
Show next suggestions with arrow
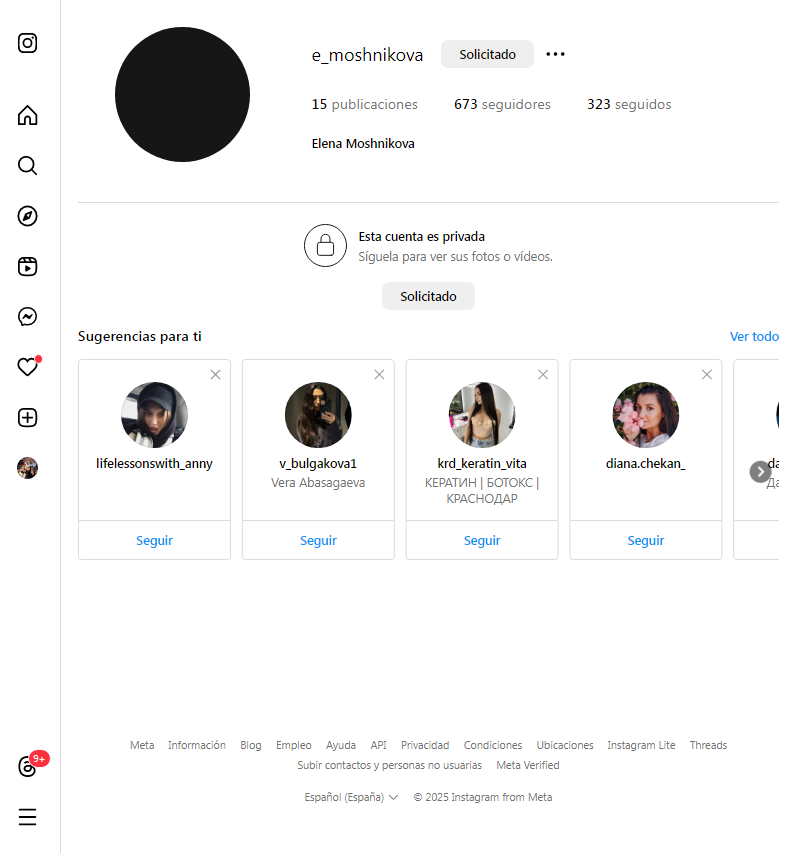(x=760, y=472)
